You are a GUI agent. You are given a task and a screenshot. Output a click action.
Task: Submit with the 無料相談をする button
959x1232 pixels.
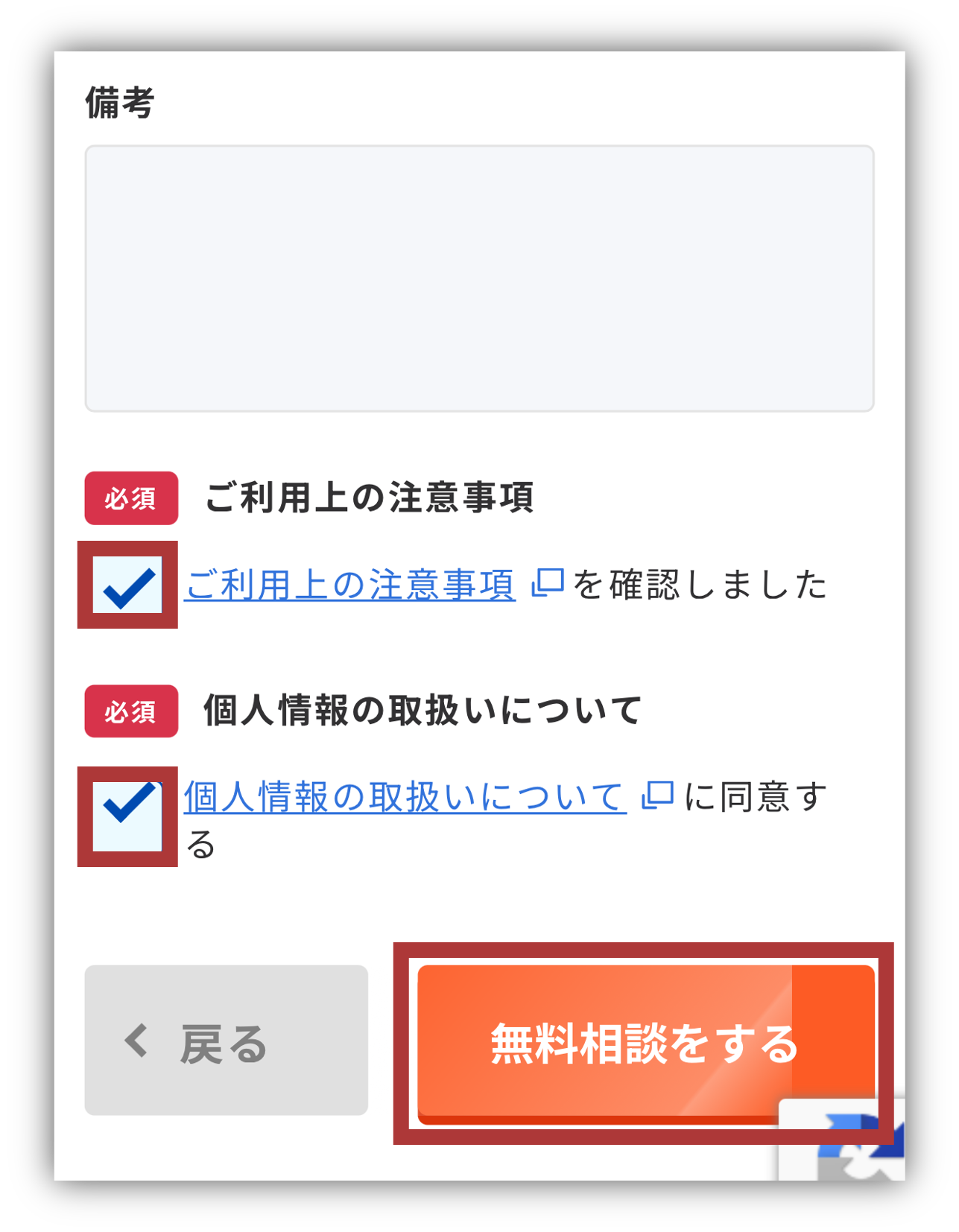644,1043
